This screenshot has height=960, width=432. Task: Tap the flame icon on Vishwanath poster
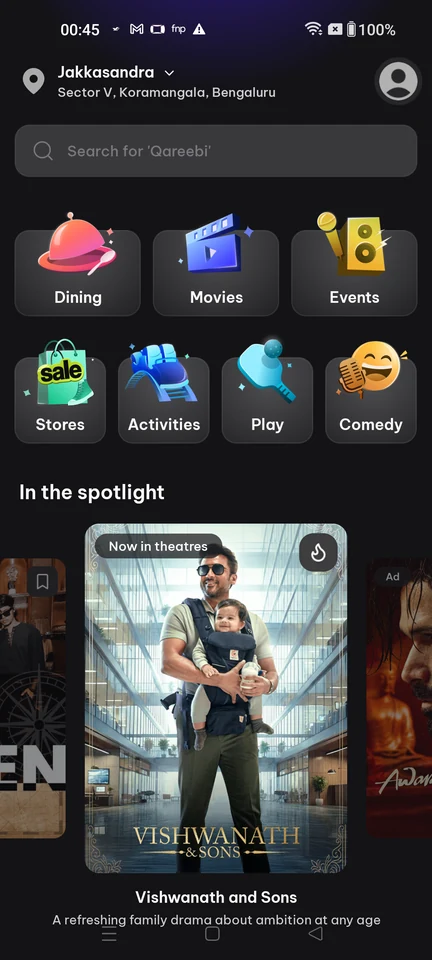(318, 553)
